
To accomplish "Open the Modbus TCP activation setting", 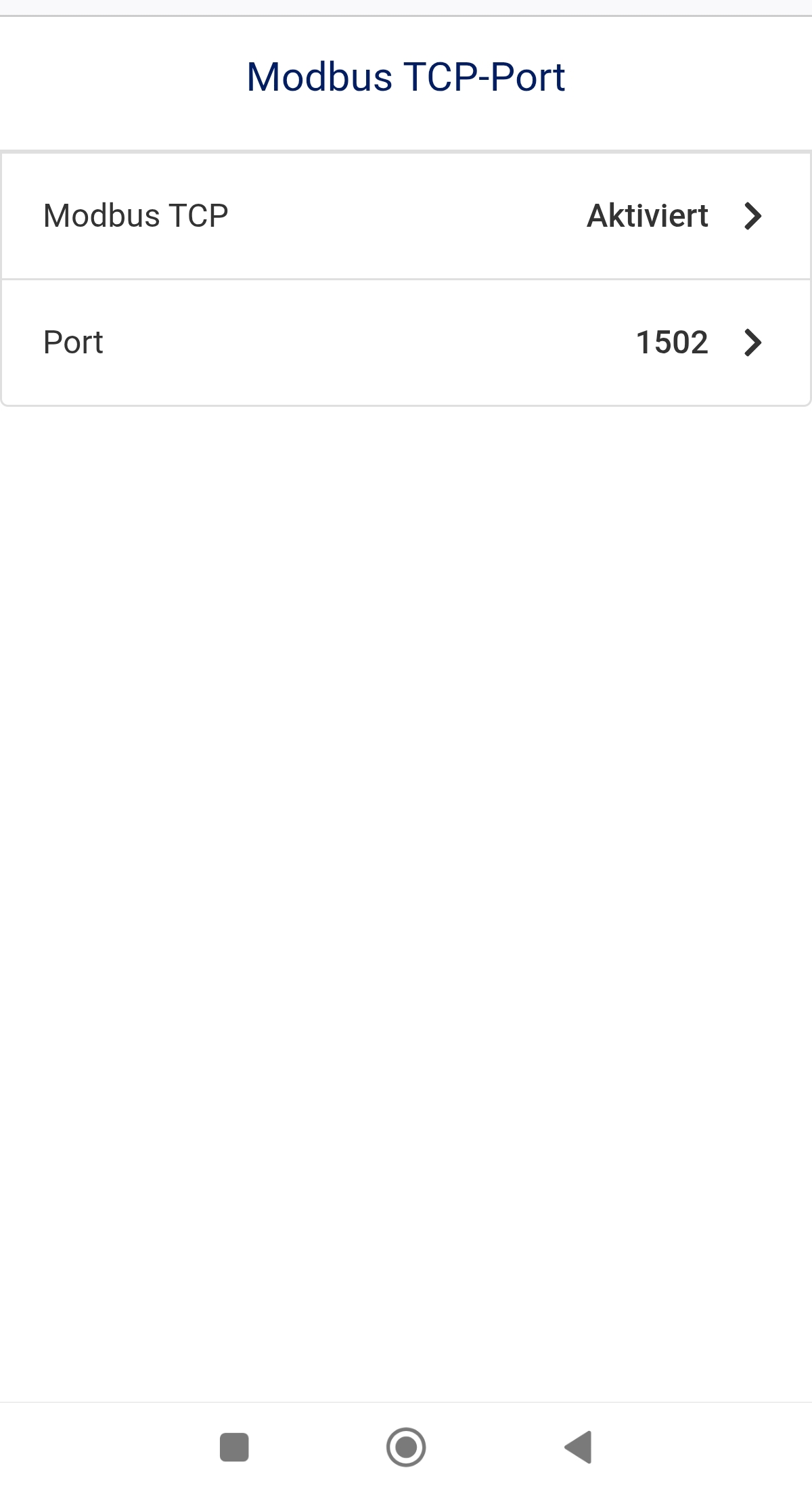I will pyautogui.click(x=406, y=216).
